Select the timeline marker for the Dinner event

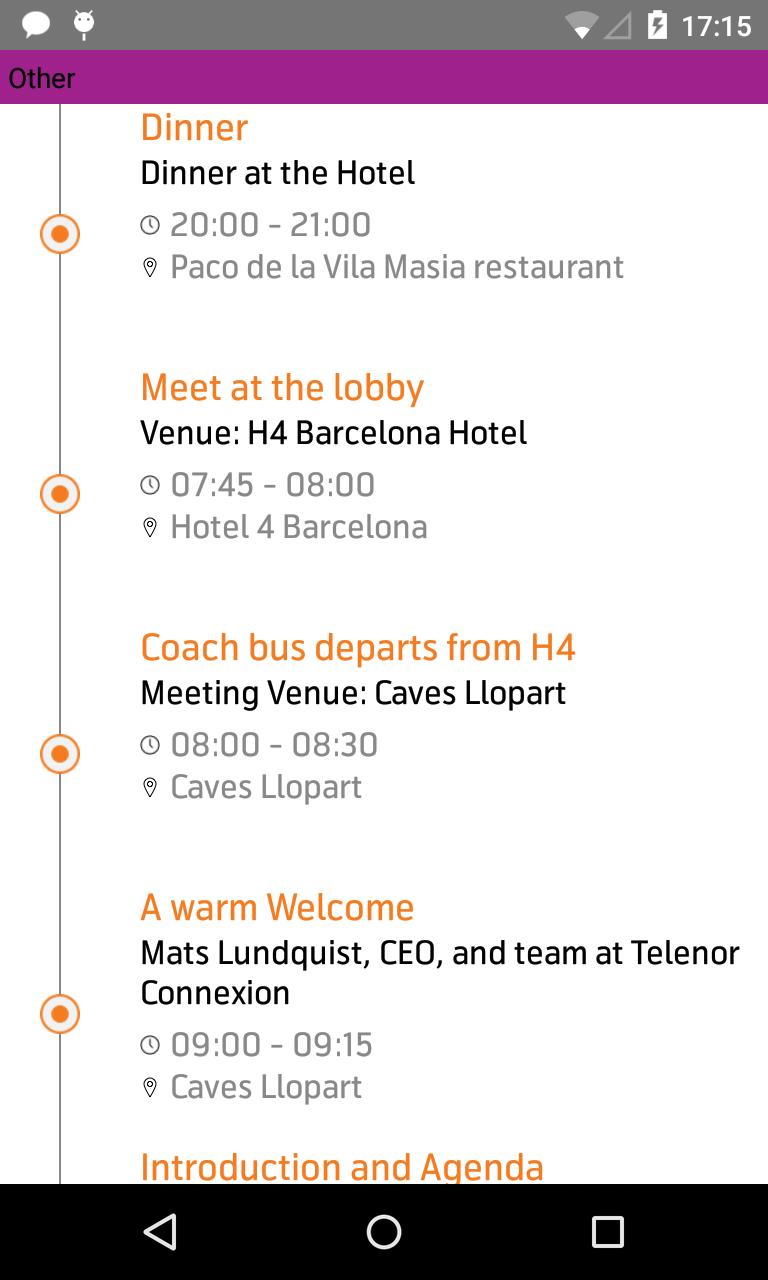(x=59, y=233)
